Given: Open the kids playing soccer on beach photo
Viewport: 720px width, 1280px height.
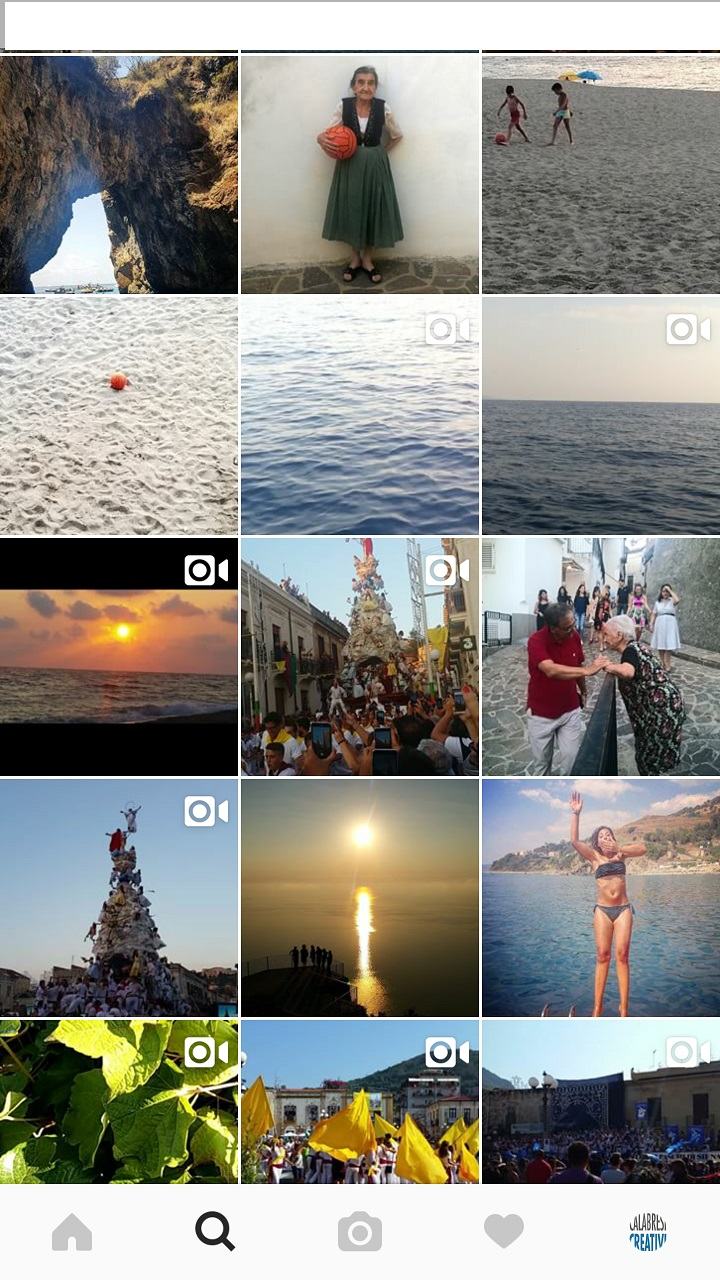Looking at the screenshot, I should (x=601, y=174).
